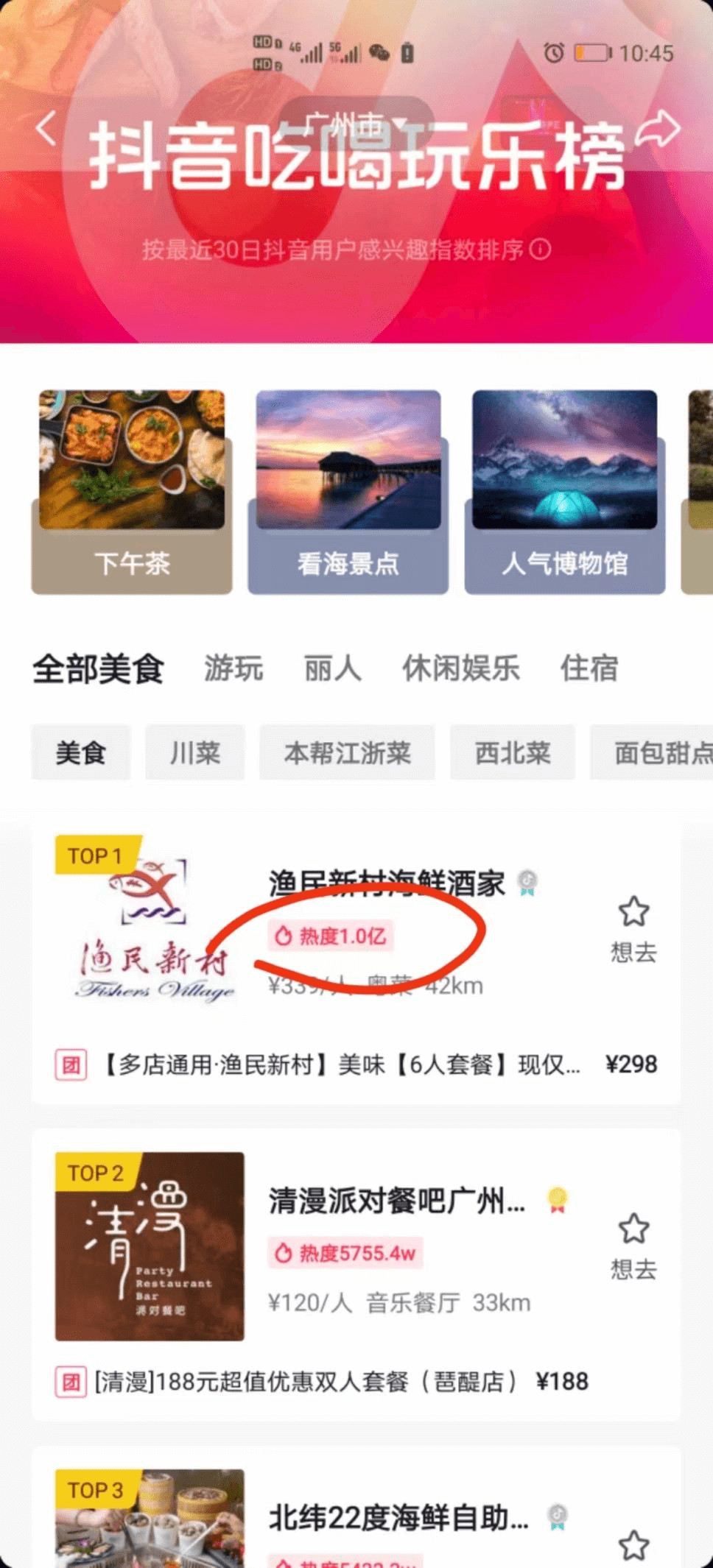Image resolution: width=713 pixels, height=1568 pixels.
Task: Switch to the 丽人 tab
Action: 333,668
